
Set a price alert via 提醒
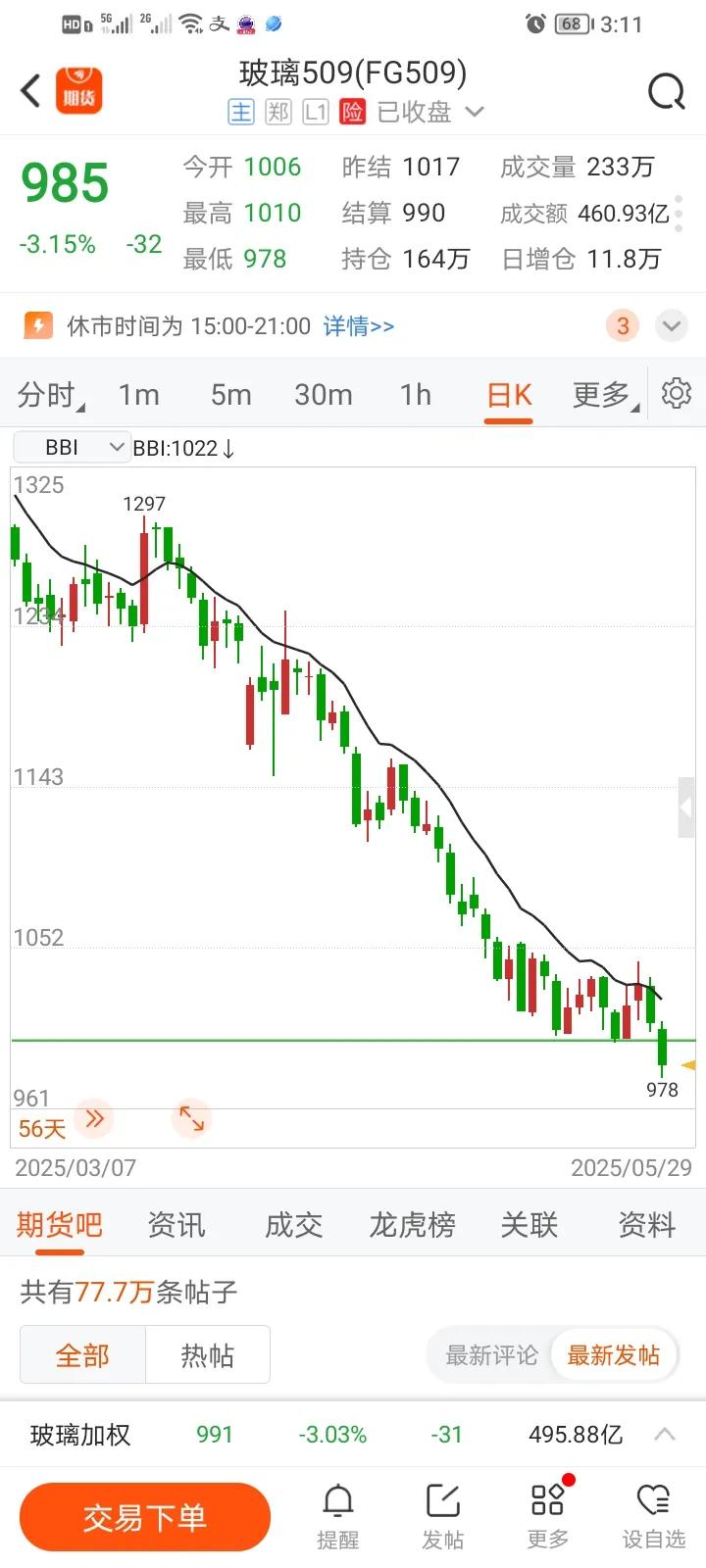tap(338, 1517)
